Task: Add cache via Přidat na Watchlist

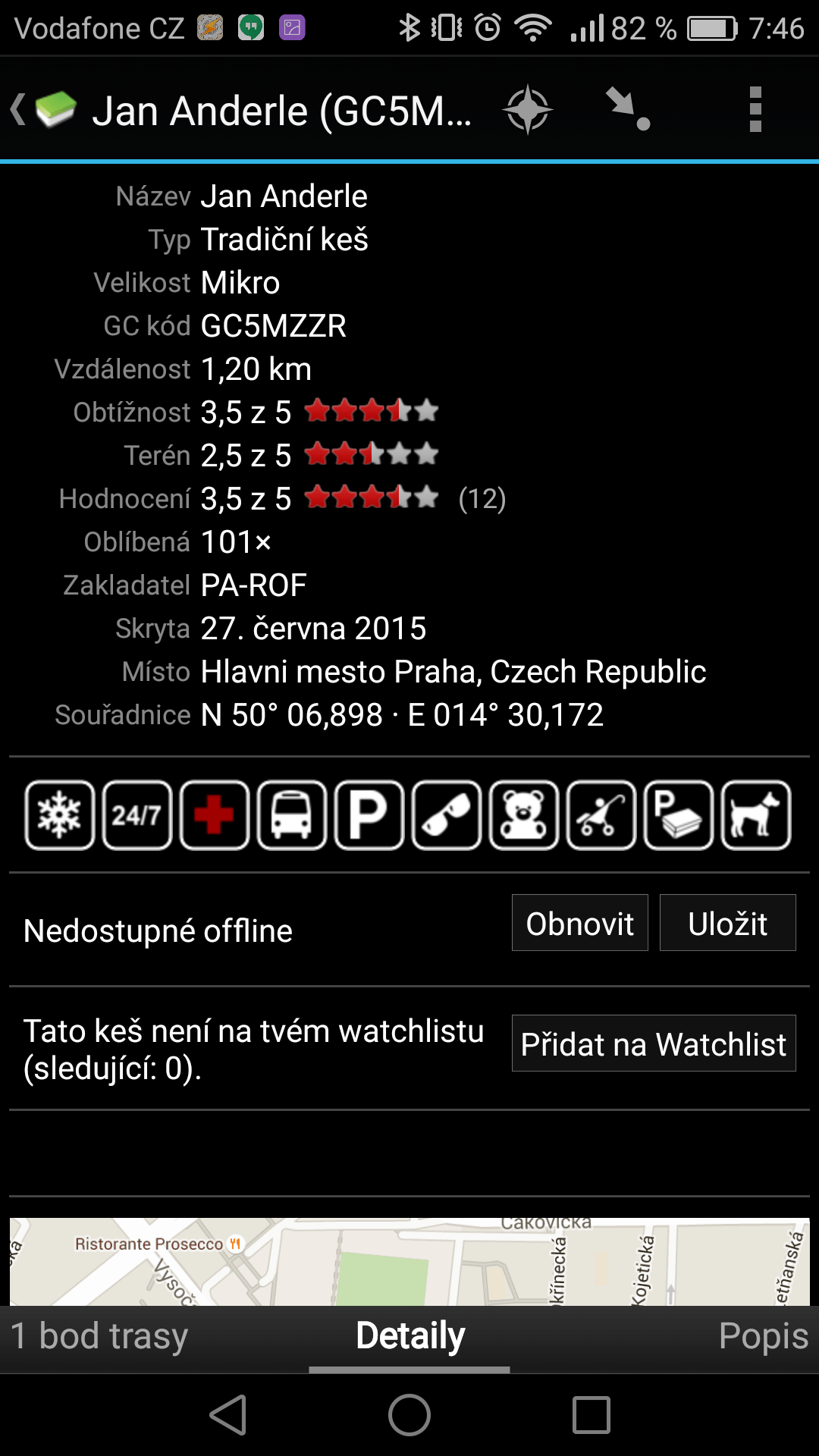Action: click(654, 1043)
